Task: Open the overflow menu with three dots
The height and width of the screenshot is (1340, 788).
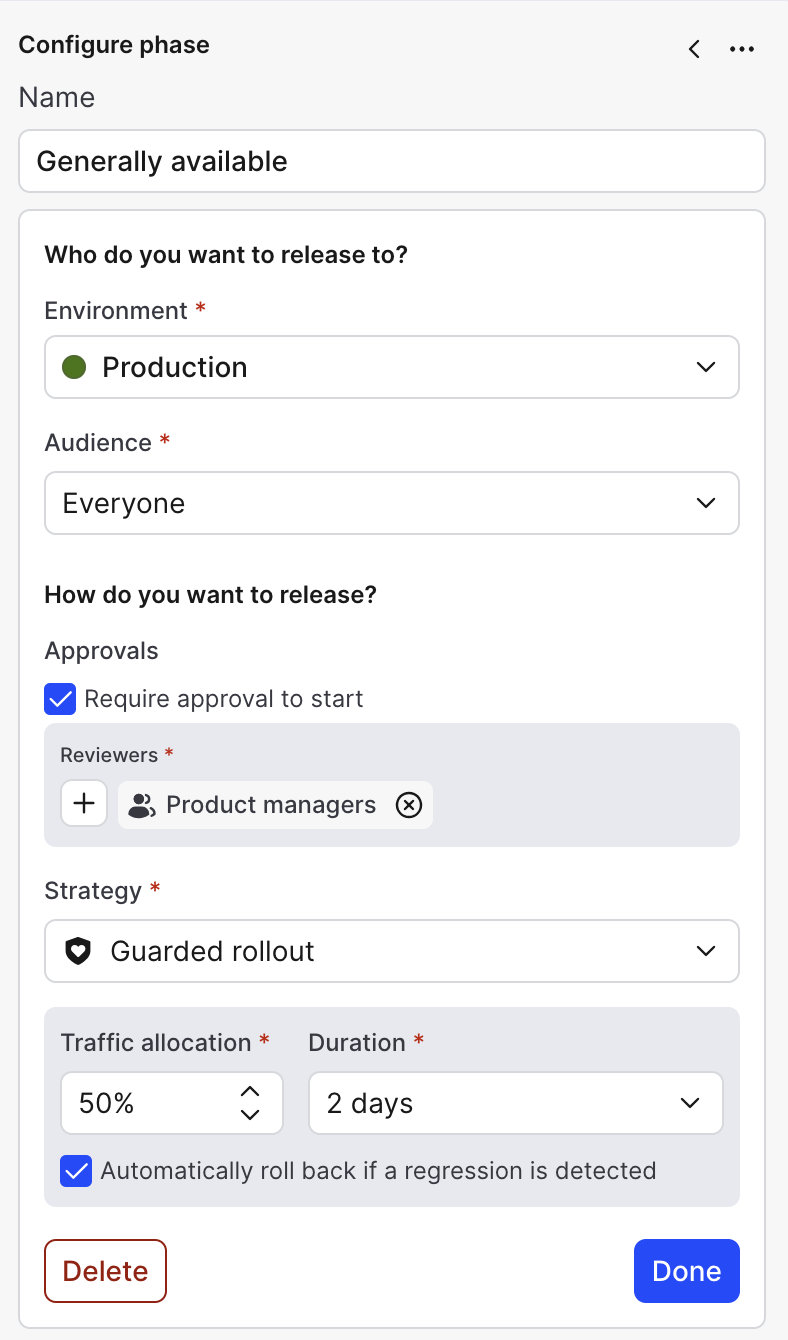Action: [742, 48]
